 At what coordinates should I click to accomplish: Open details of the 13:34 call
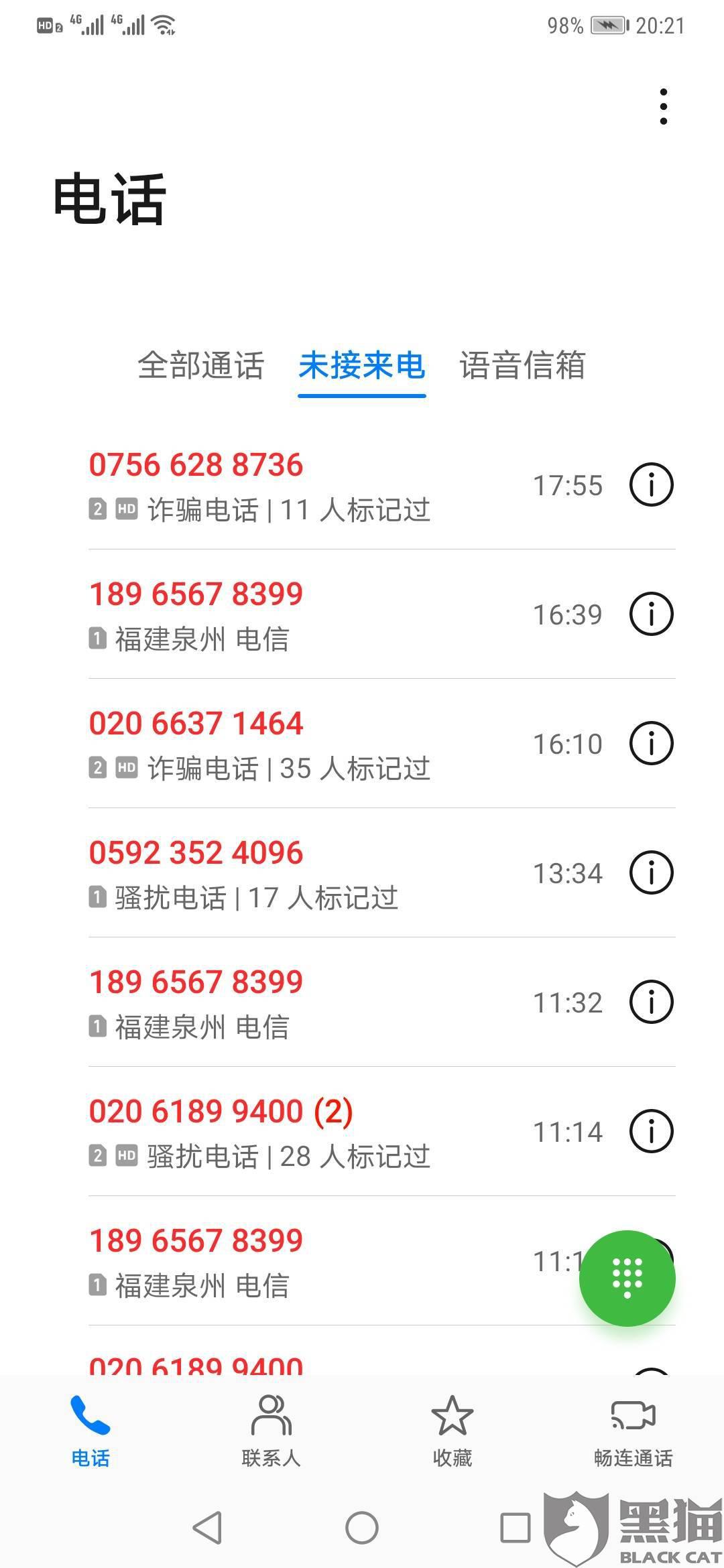[x=651, y=872]
